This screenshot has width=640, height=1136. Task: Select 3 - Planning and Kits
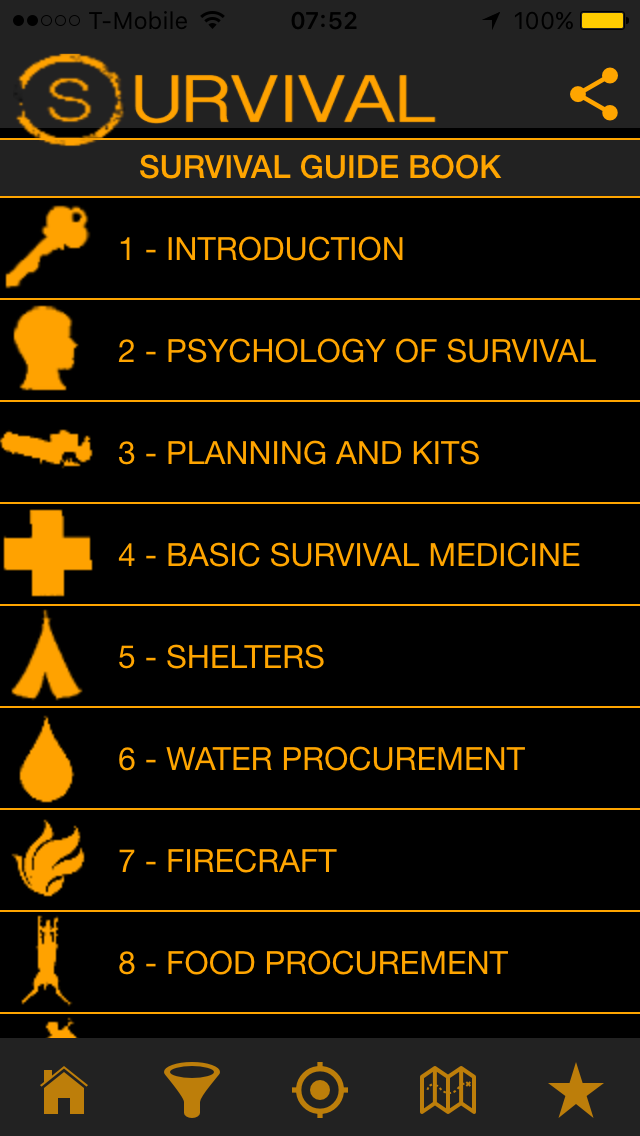tap(320, 453)
